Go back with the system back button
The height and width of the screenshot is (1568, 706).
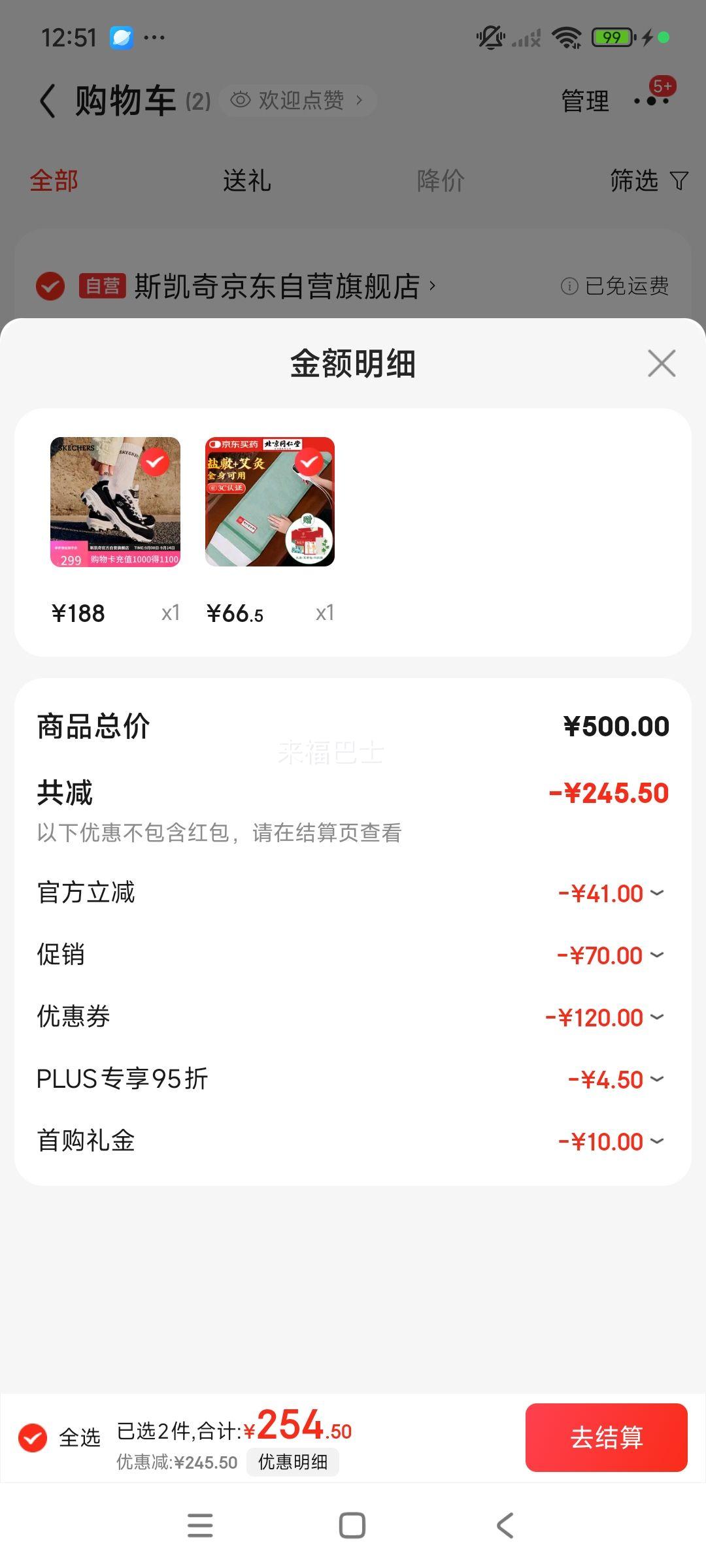505,1526
